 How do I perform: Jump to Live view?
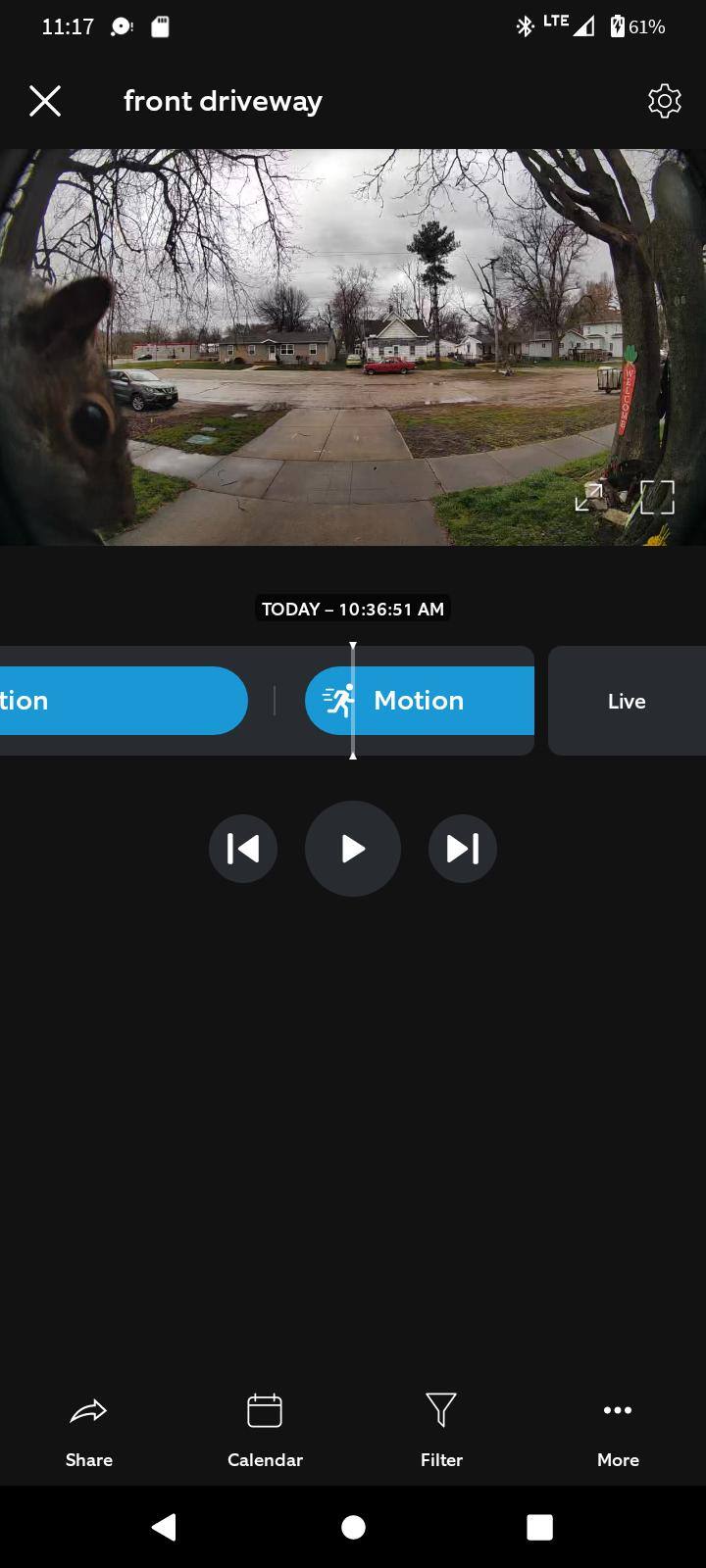pos(627,701)
